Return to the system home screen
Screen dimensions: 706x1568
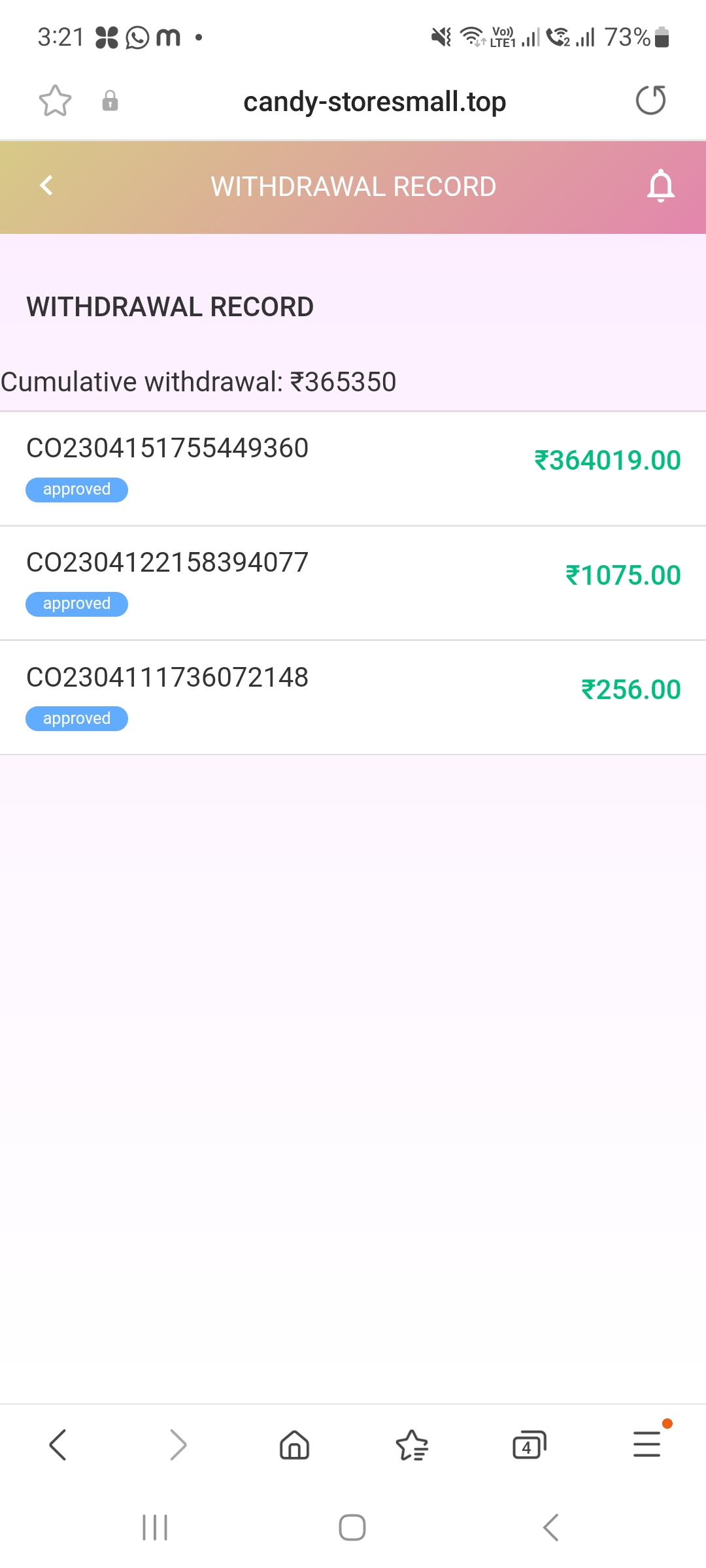click(x=352, y=1527)
